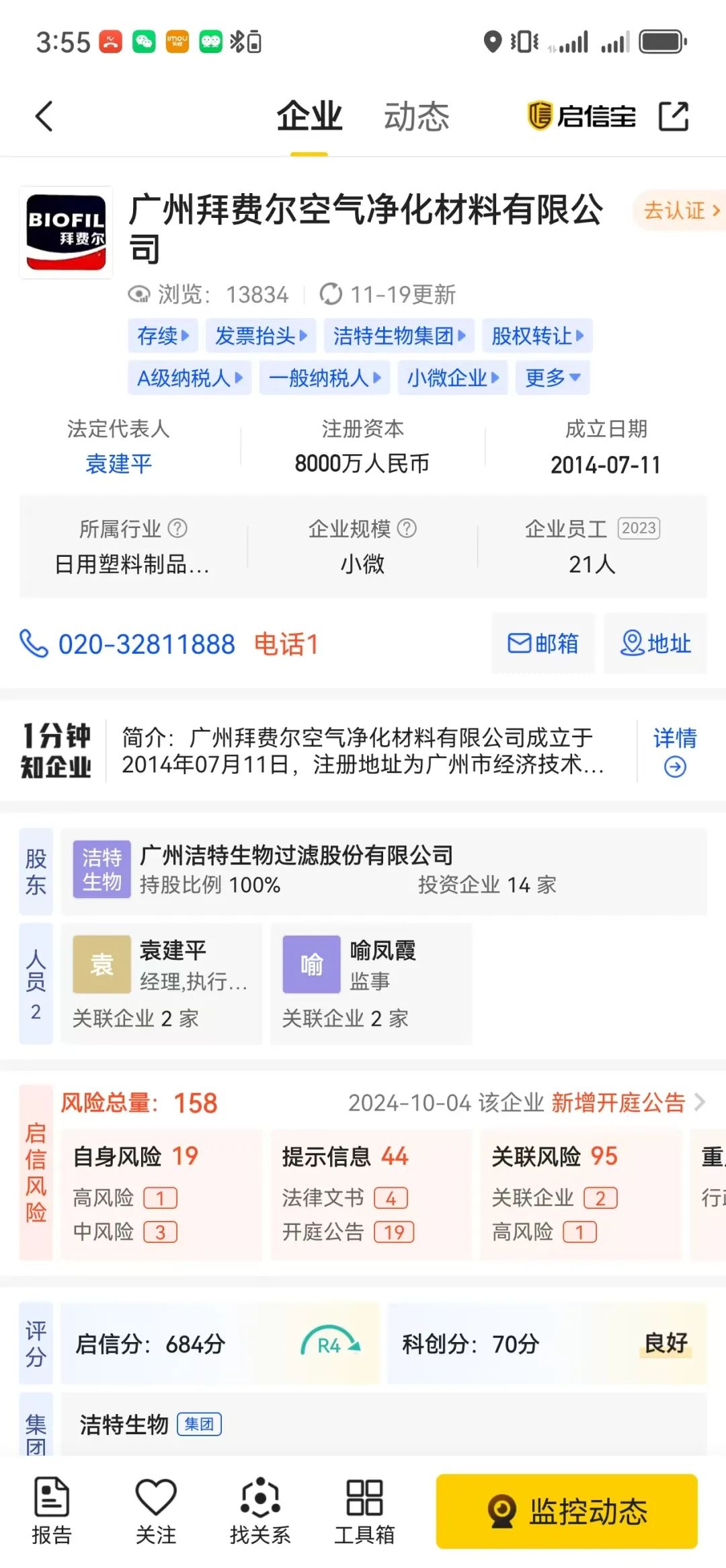
Task: Tap the help icon beside 企业规模
Action: (x=406, y=529)
